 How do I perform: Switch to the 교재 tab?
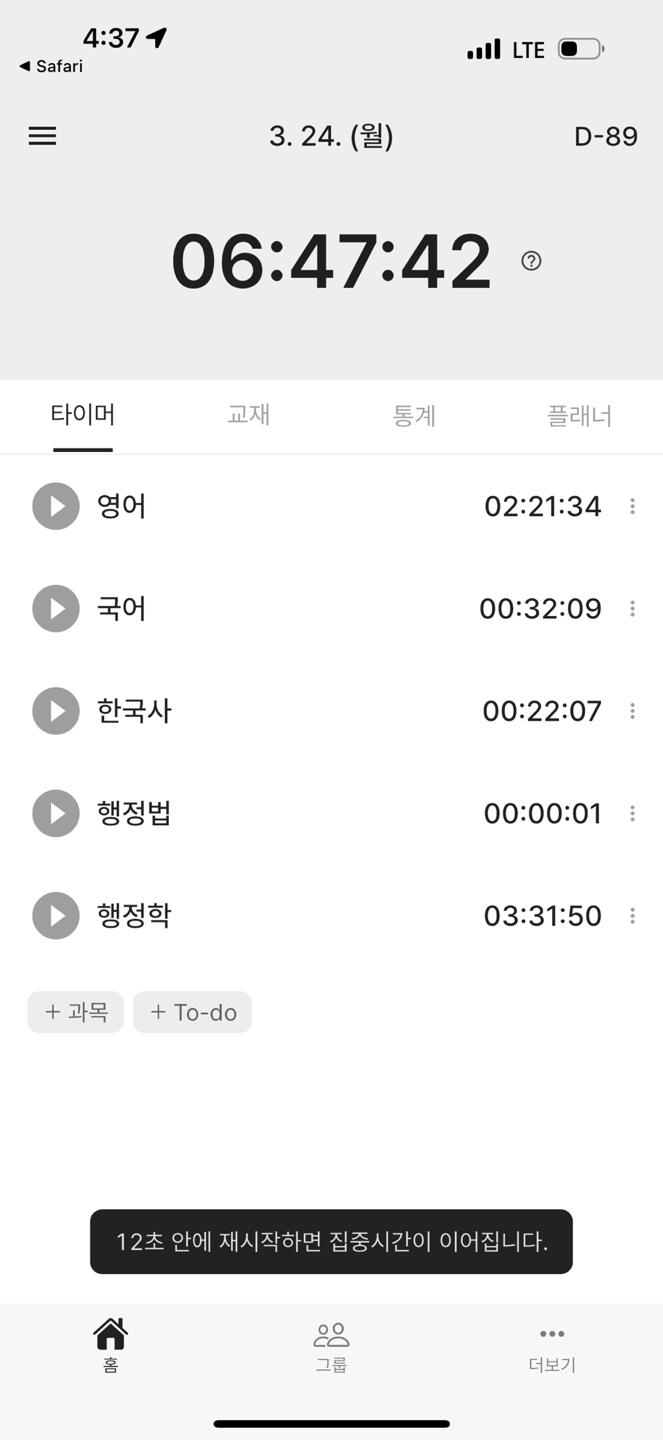[x=248, y=415]
